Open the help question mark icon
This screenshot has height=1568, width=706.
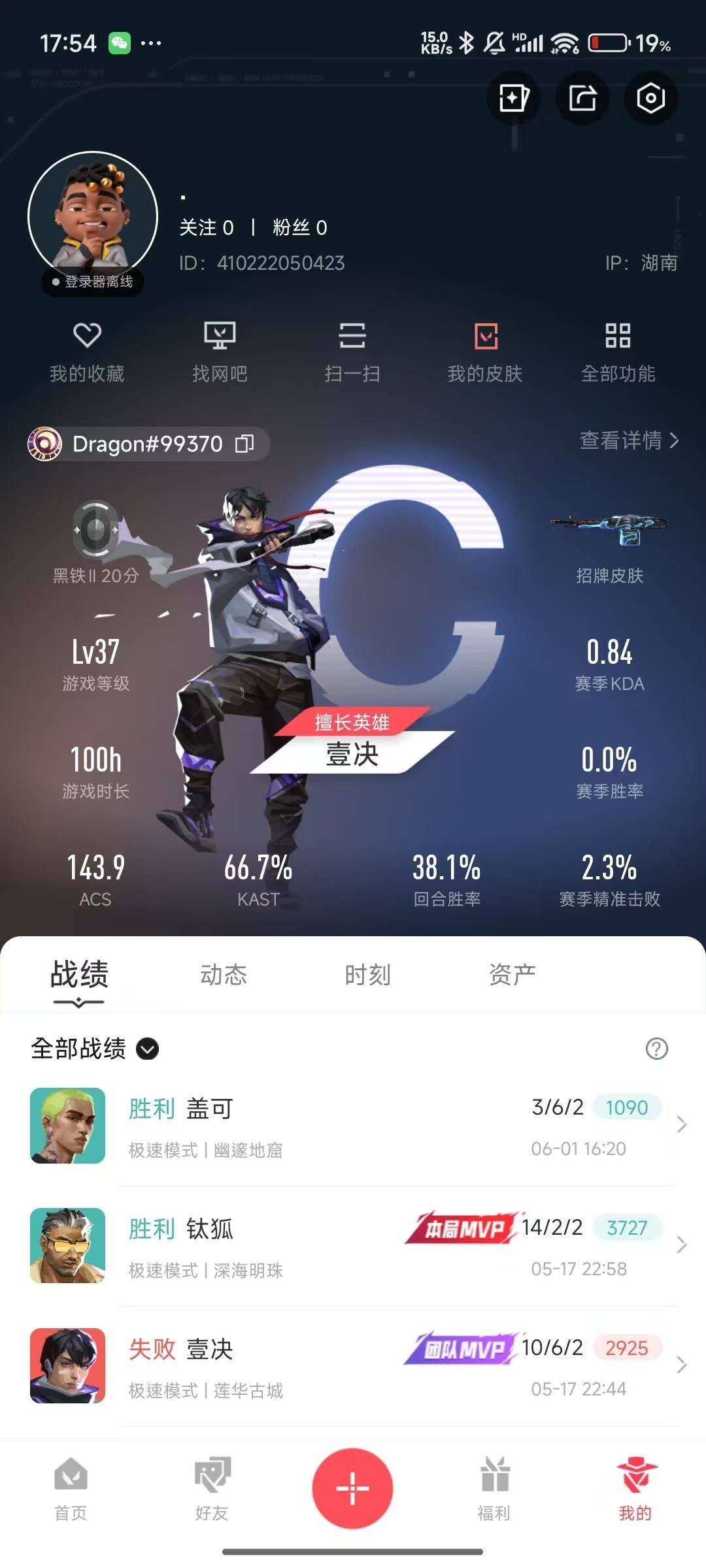click(656, 1049)
